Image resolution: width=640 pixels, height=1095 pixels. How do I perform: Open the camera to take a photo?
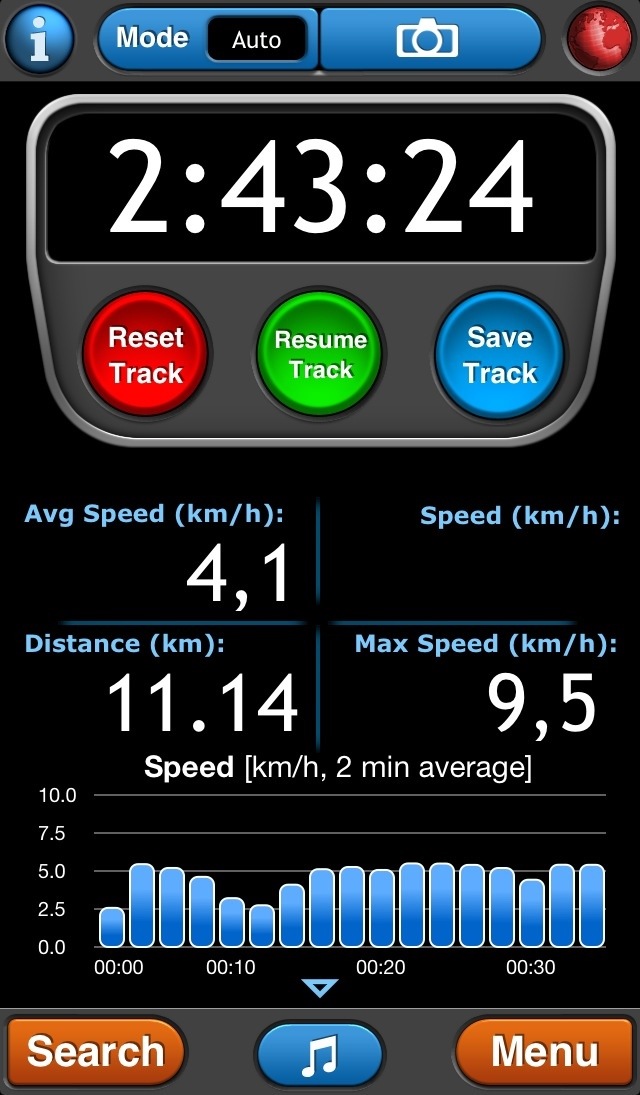[430, 38]
